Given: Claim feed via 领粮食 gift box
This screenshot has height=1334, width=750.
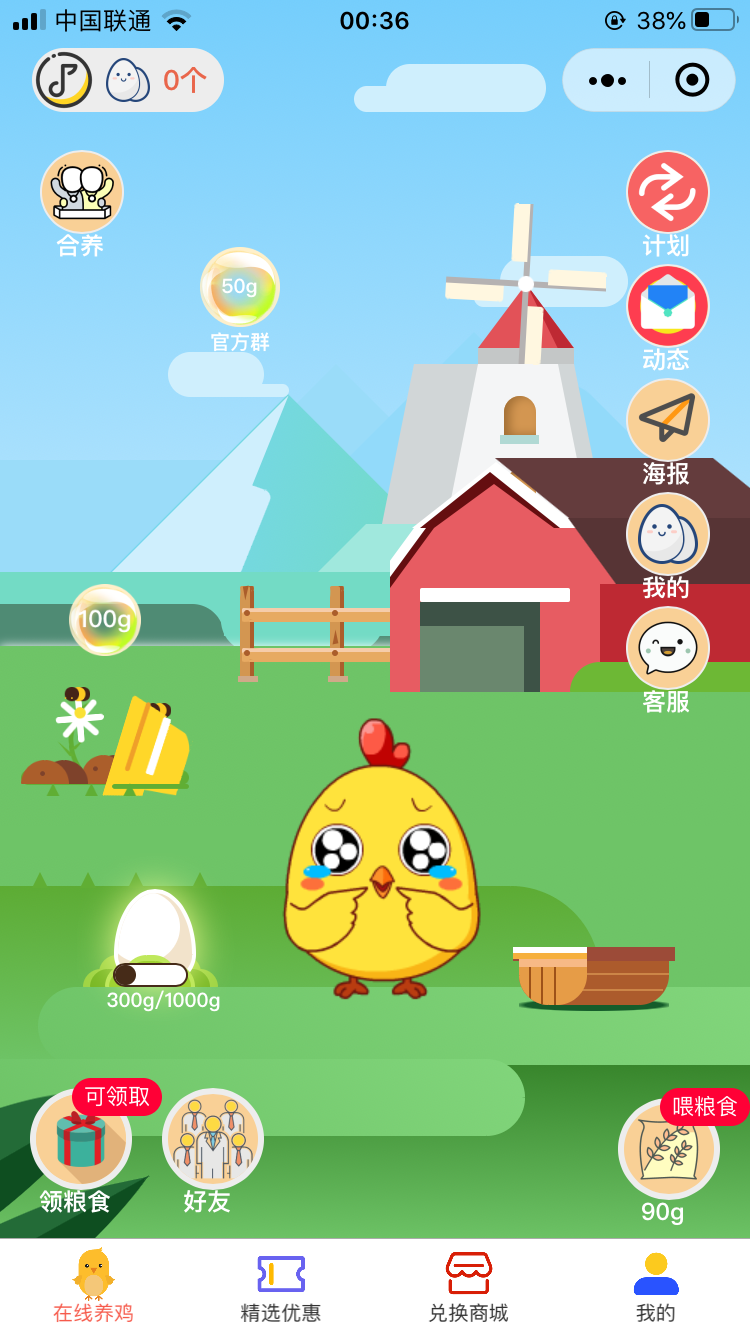Looking at the screenshot, I should pyautogui.click(x=80, y=1142).
